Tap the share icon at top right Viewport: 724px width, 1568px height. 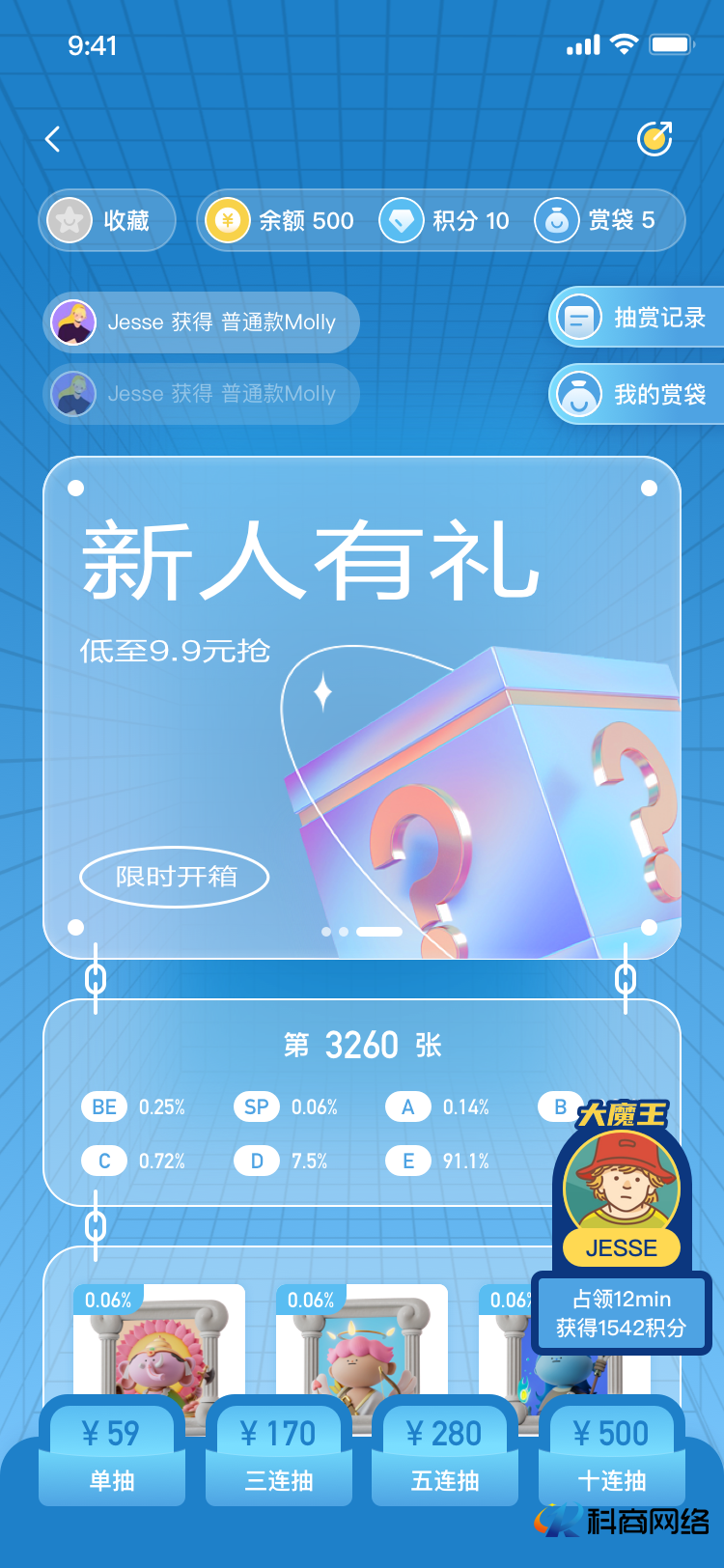654,139
